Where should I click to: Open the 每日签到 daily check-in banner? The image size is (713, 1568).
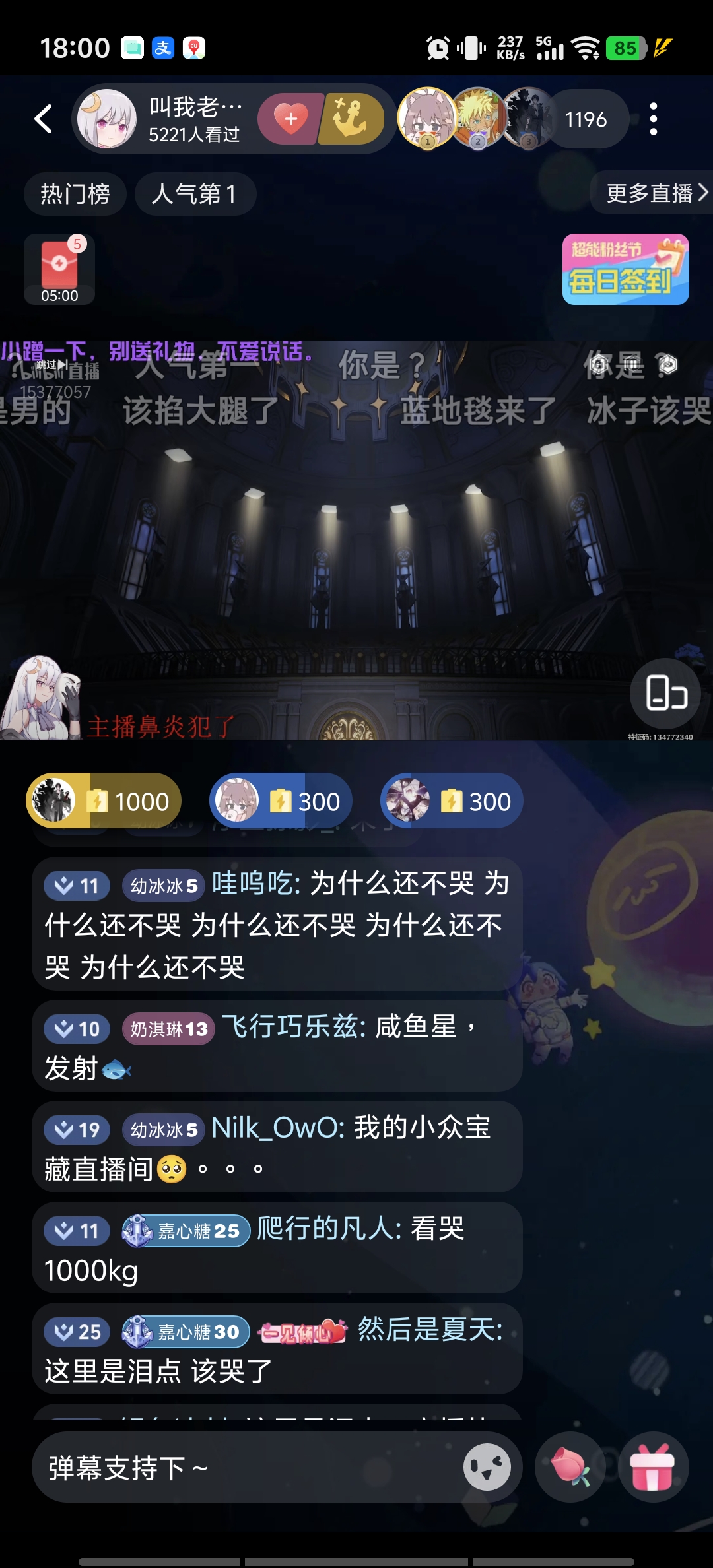(x=626, y=269)
